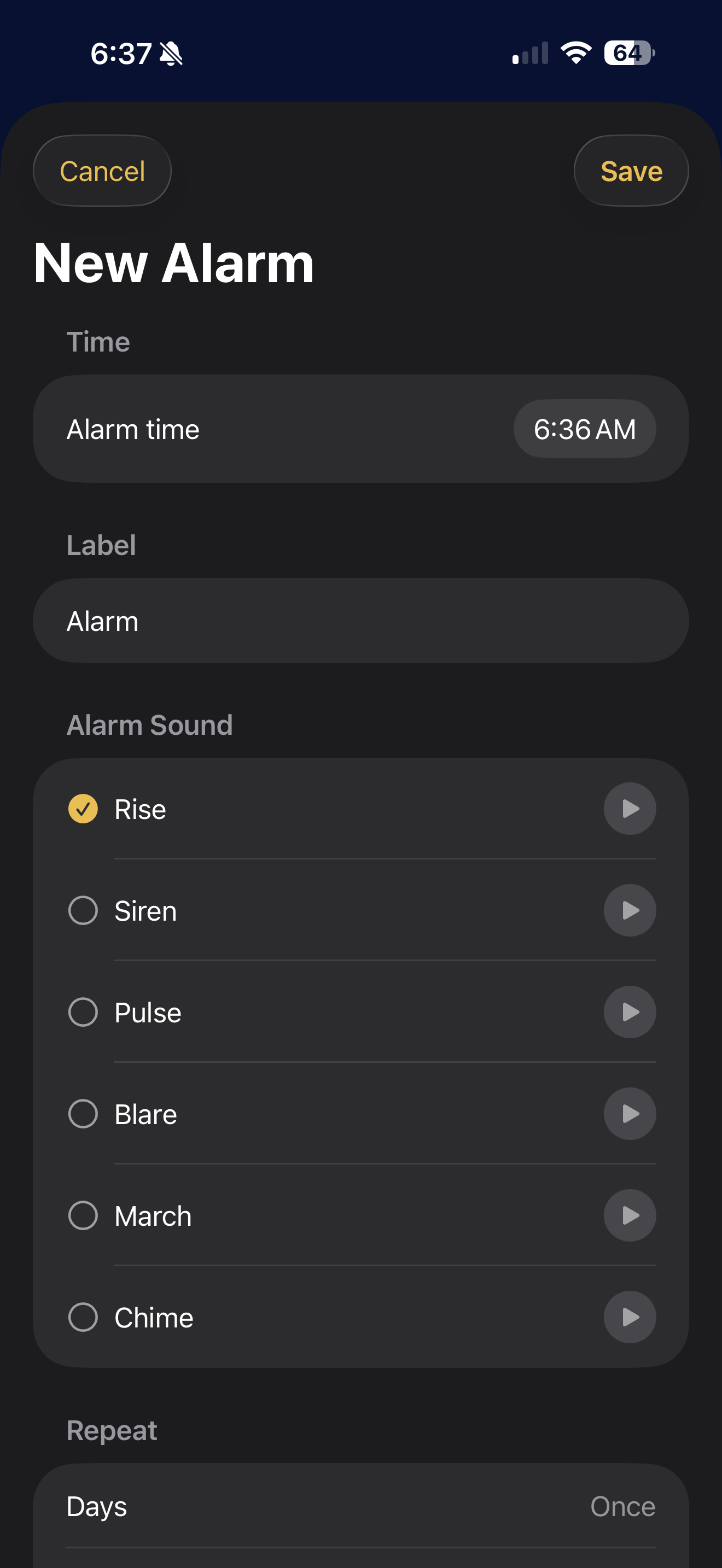Pick March as the alarm sound

pyautogui.click(x=83, y=1215)
